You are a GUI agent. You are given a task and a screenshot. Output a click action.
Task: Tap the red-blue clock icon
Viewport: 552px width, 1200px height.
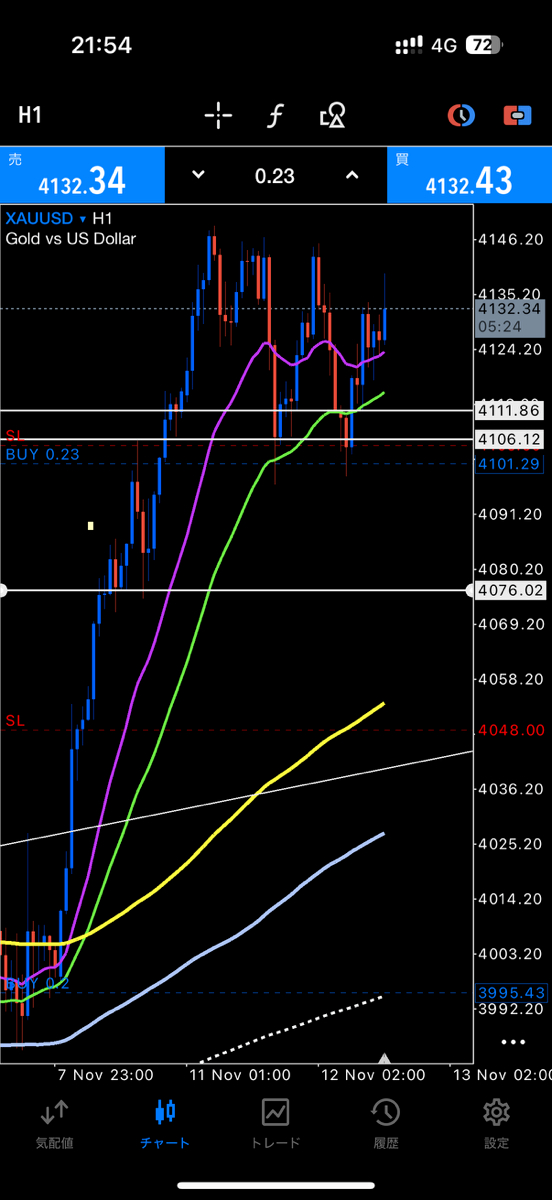coord(461,116)
